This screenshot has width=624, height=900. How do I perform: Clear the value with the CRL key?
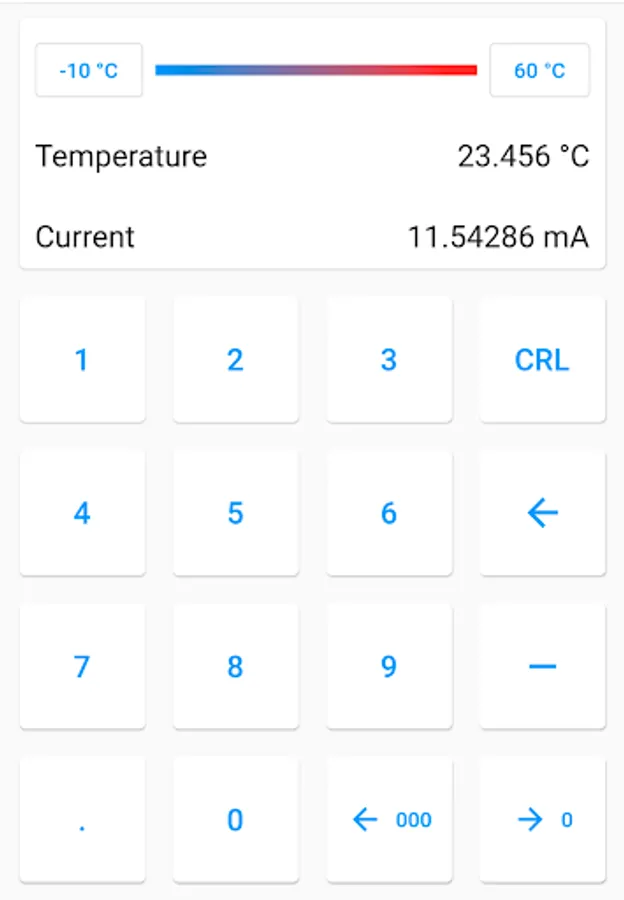click(542, 360)
